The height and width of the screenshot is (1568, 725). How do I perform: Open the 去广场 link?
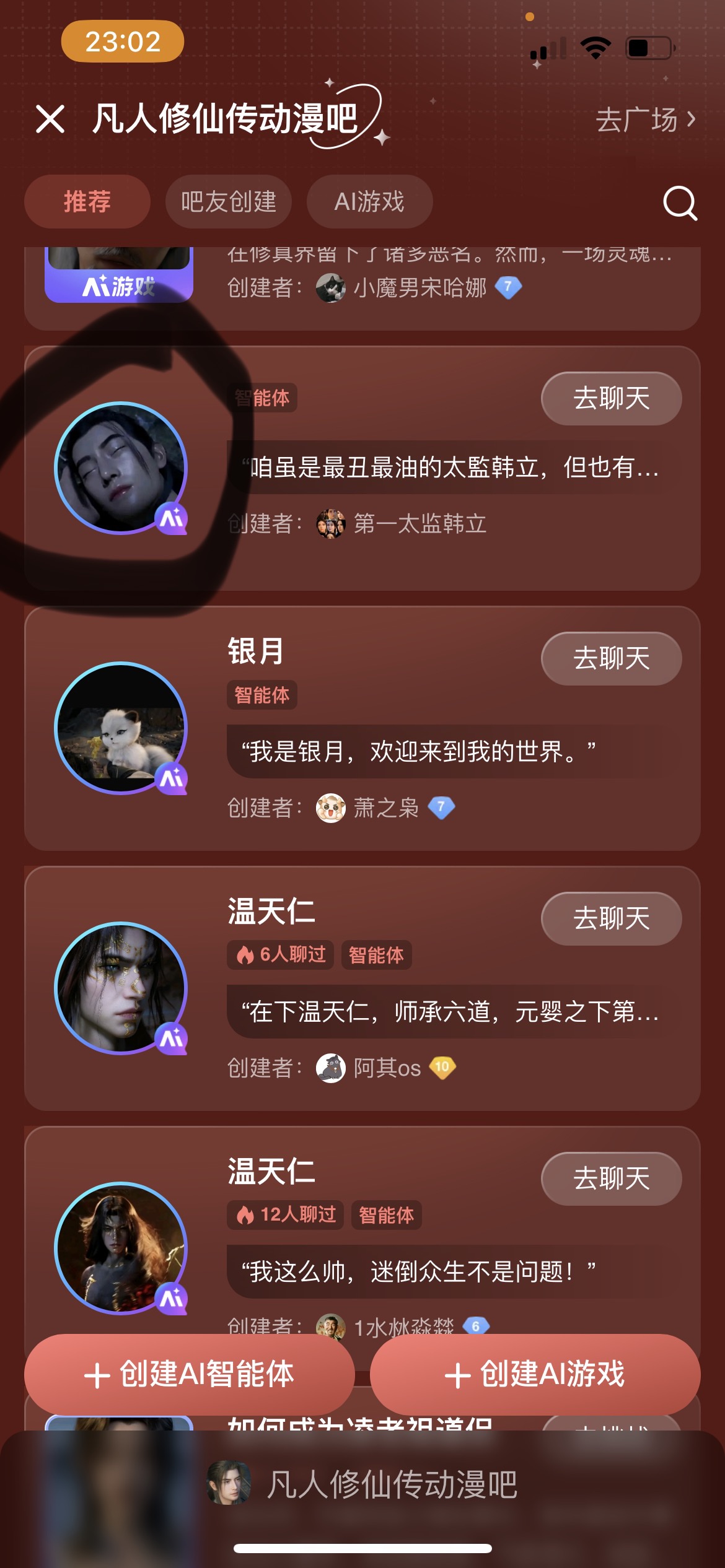(645, 120)
